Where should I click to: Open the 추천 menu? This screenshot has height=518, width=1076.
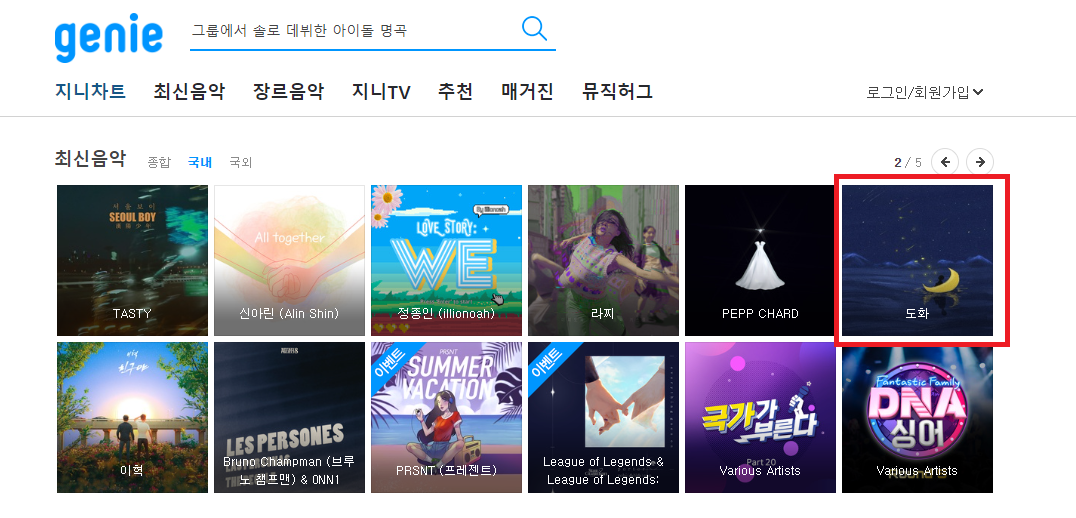pos(455,92)
